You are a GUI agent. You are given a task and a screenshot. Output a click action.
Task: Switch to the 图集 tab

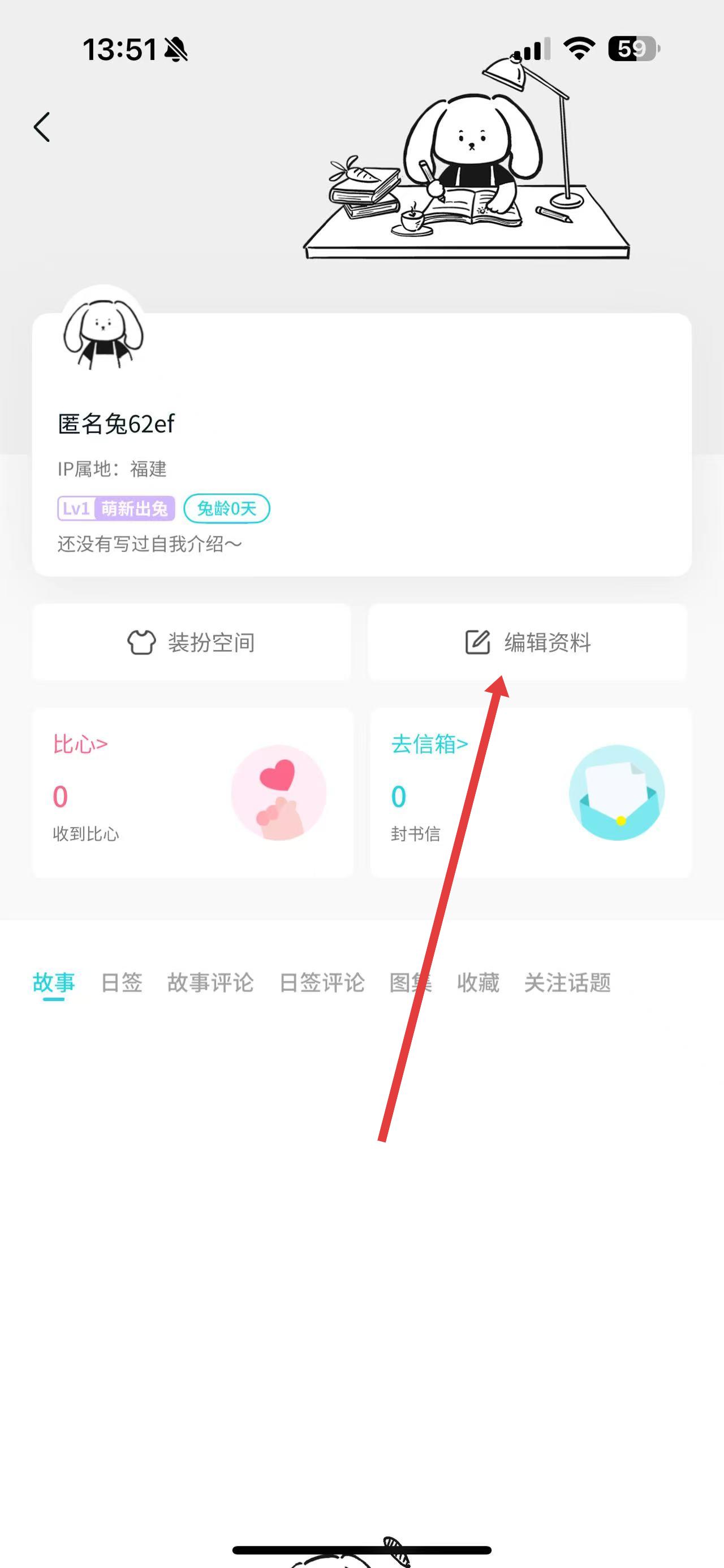[x=410, y=982]
